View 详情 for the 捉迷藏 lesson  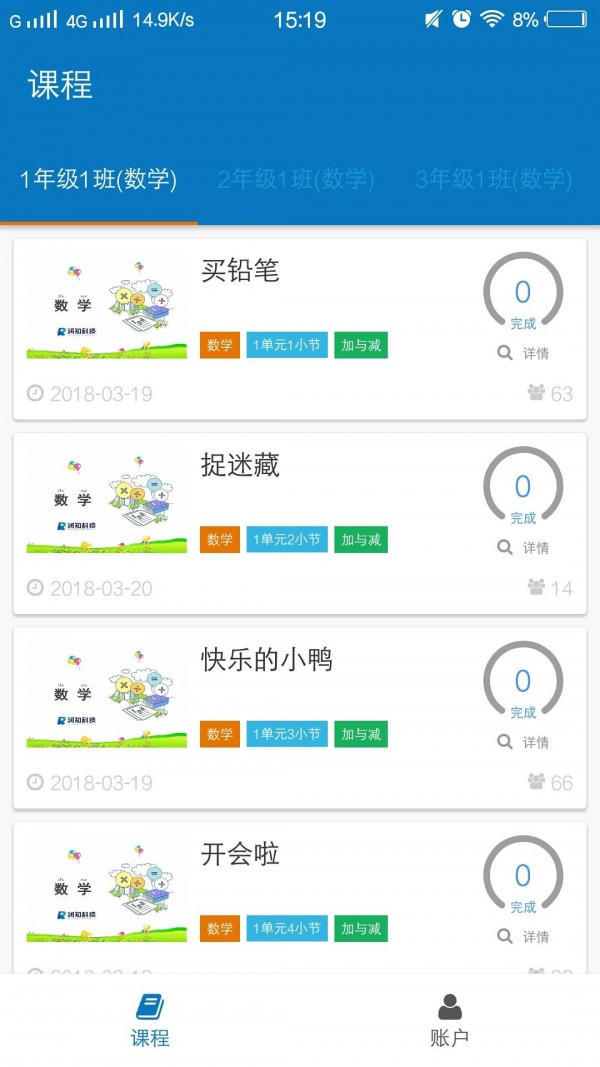[524, 548]
